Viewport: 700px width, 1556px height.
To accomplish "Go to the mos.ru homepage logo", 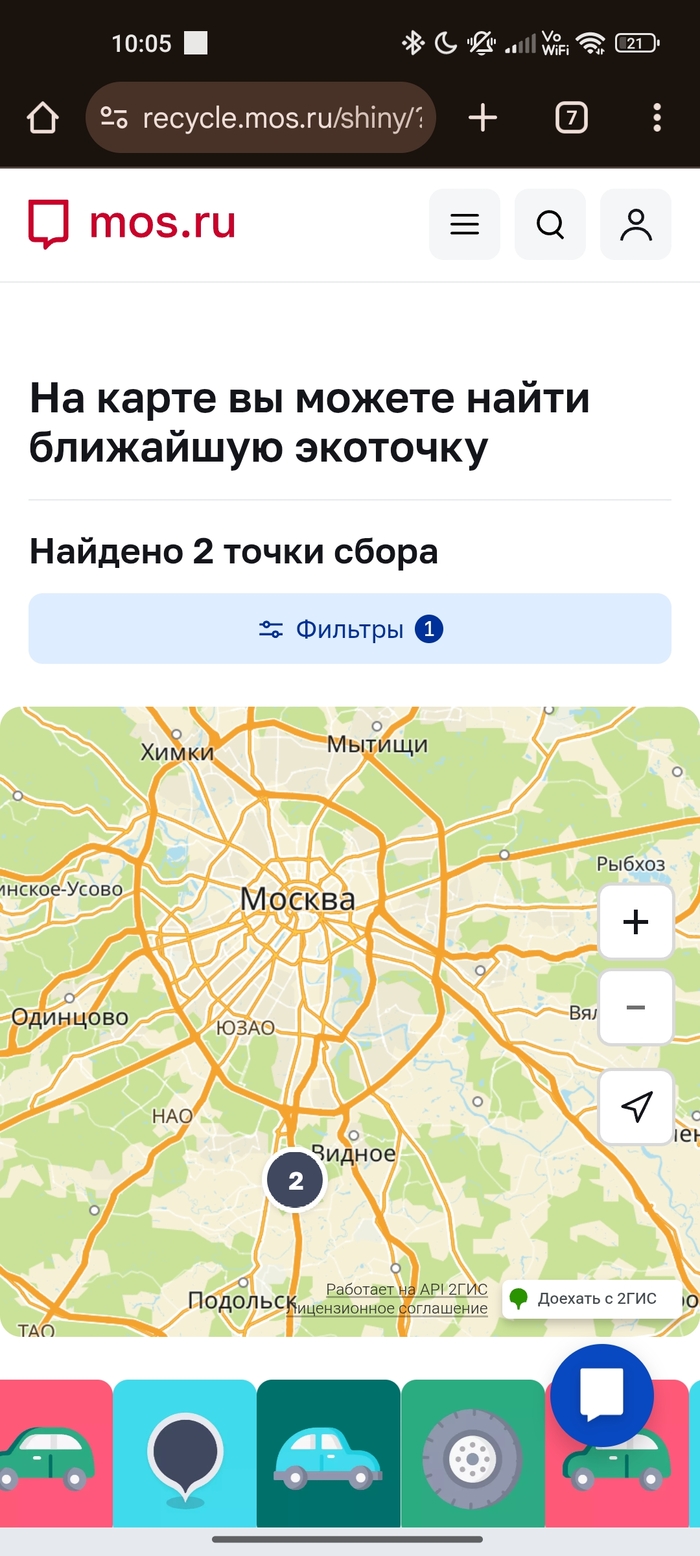I will point(132,223).
